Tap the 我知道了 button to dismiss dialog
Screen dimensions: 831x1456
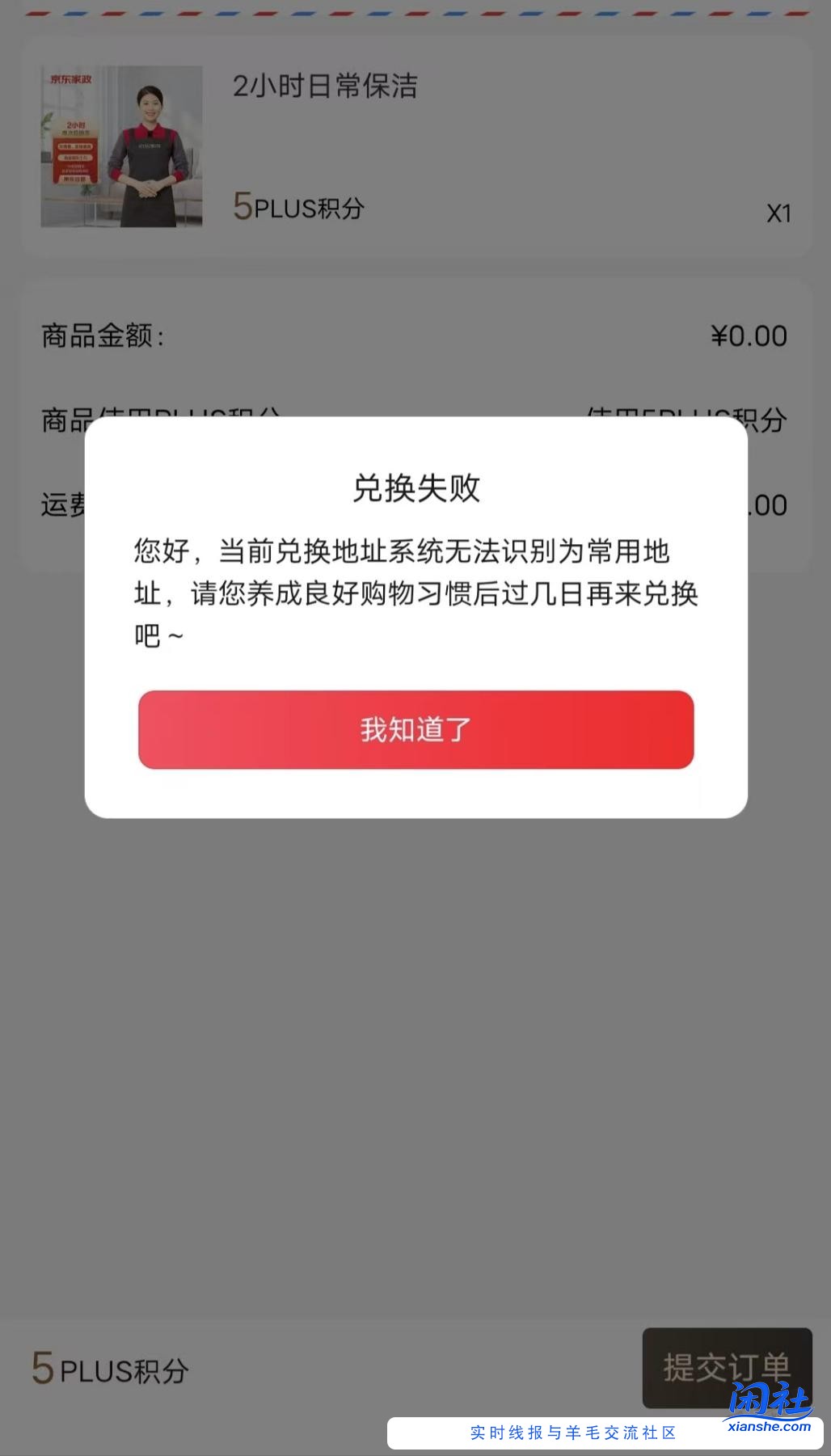click(415, 730)
